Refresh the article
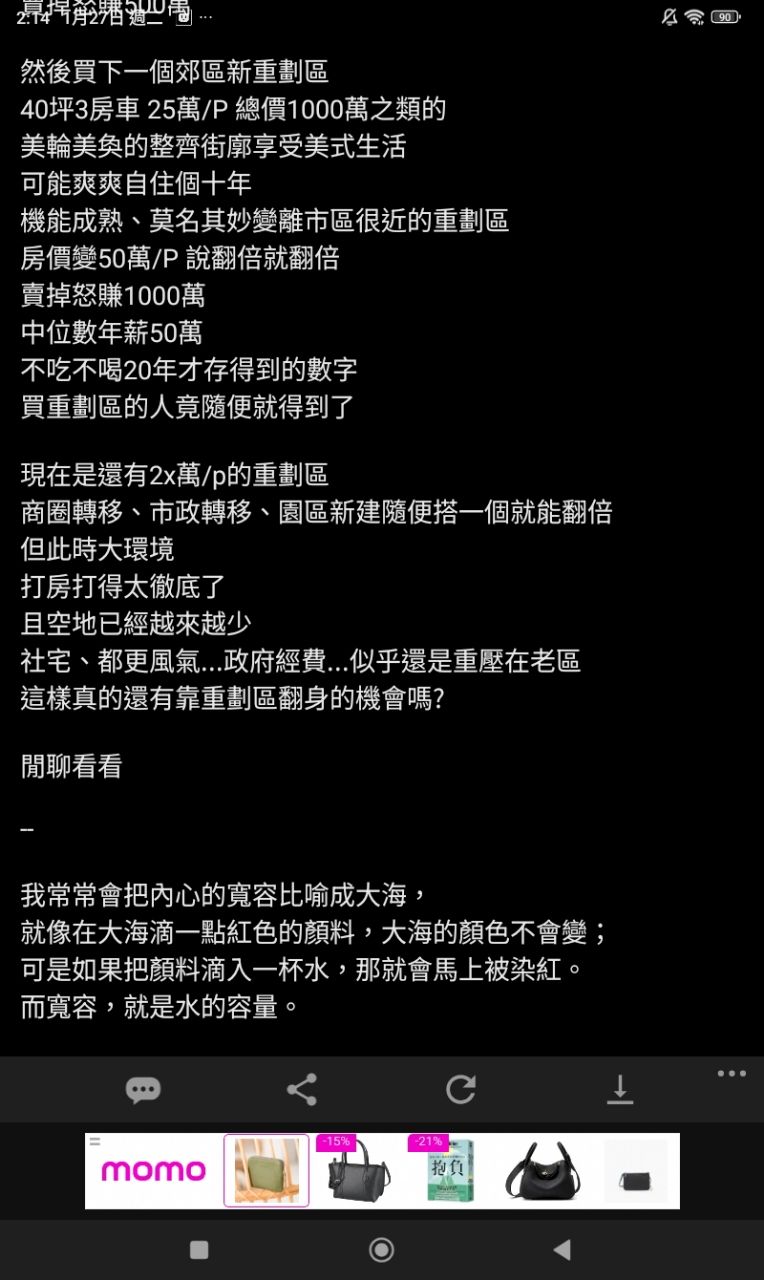The image size is (764, 1280). pyautogui.click(x=460, y=1089)
